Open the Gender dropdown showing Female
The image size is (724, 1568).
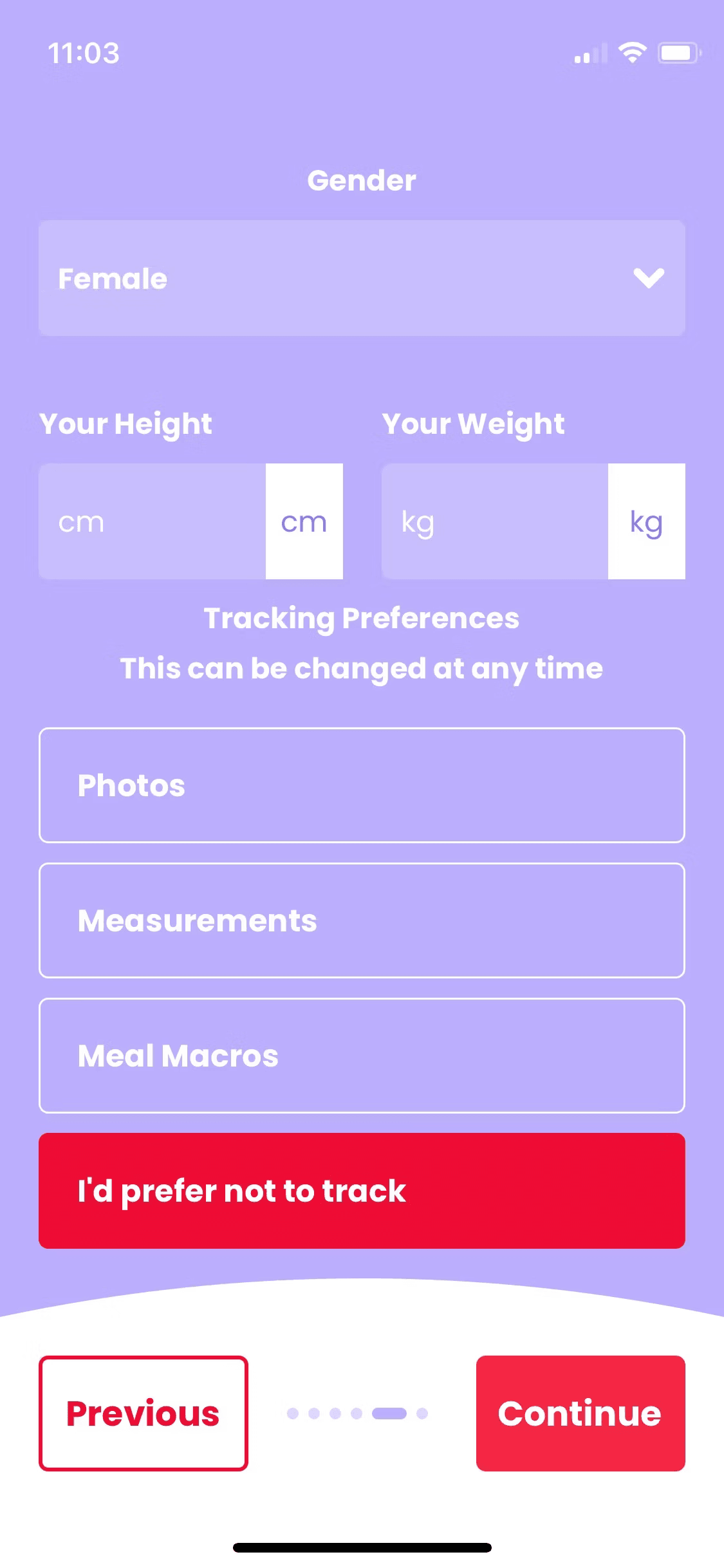(362, 278)
